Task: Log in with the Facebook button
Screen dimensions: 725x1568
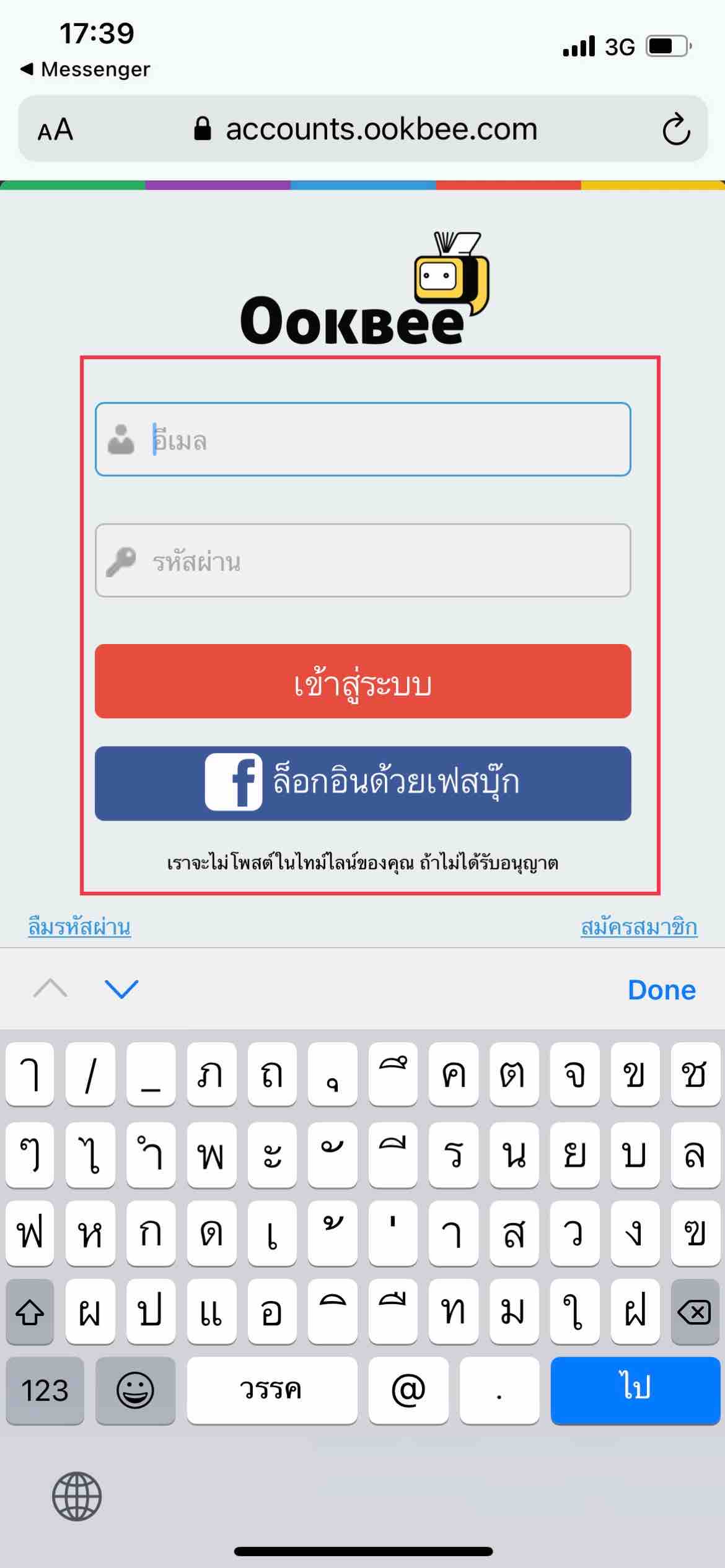Action: 363,783
